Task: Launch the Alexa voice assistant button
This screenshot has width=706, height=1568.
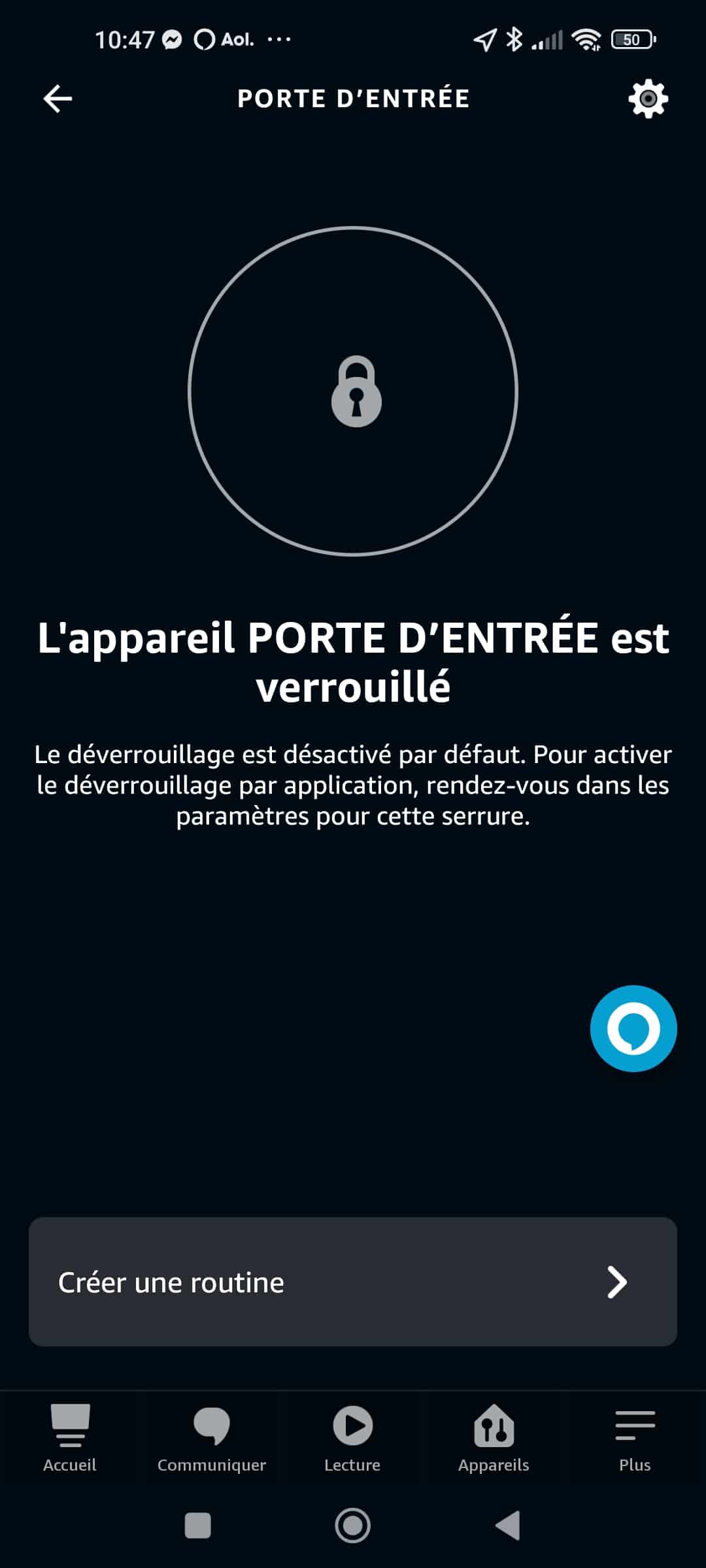Action: point(633,1028)
